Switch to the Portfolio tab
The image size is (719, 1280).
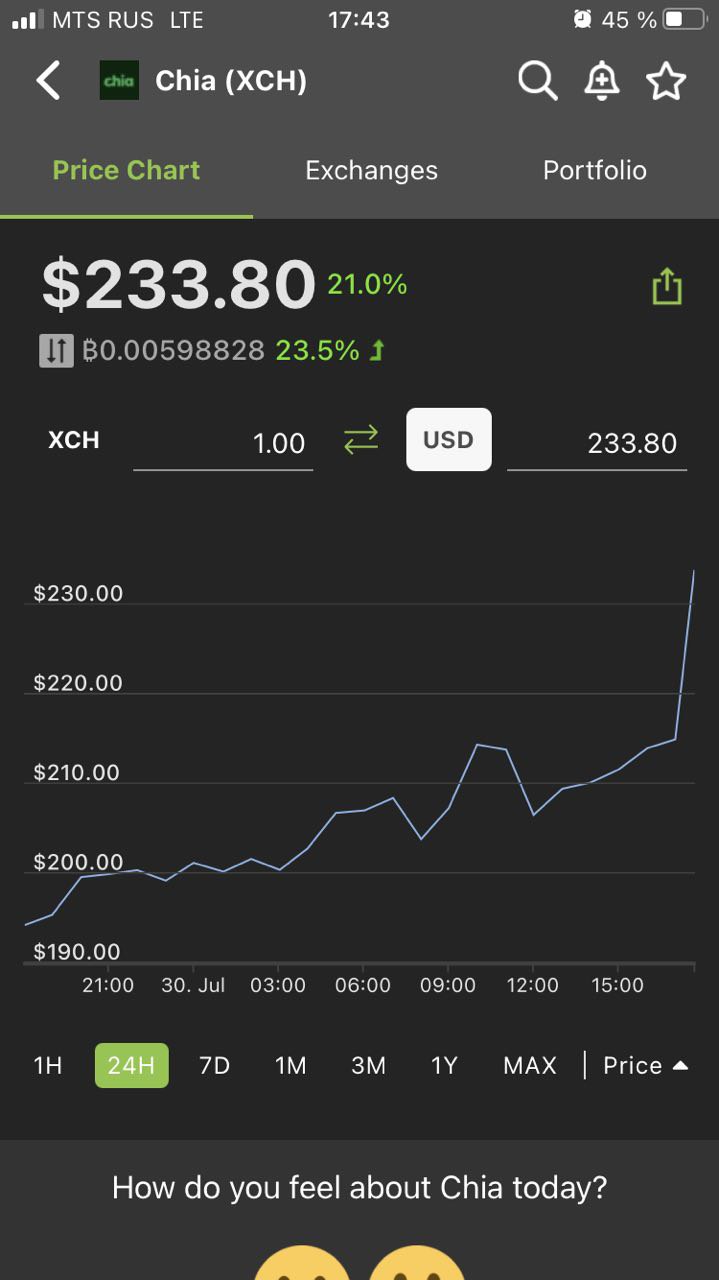coord(595,171)
